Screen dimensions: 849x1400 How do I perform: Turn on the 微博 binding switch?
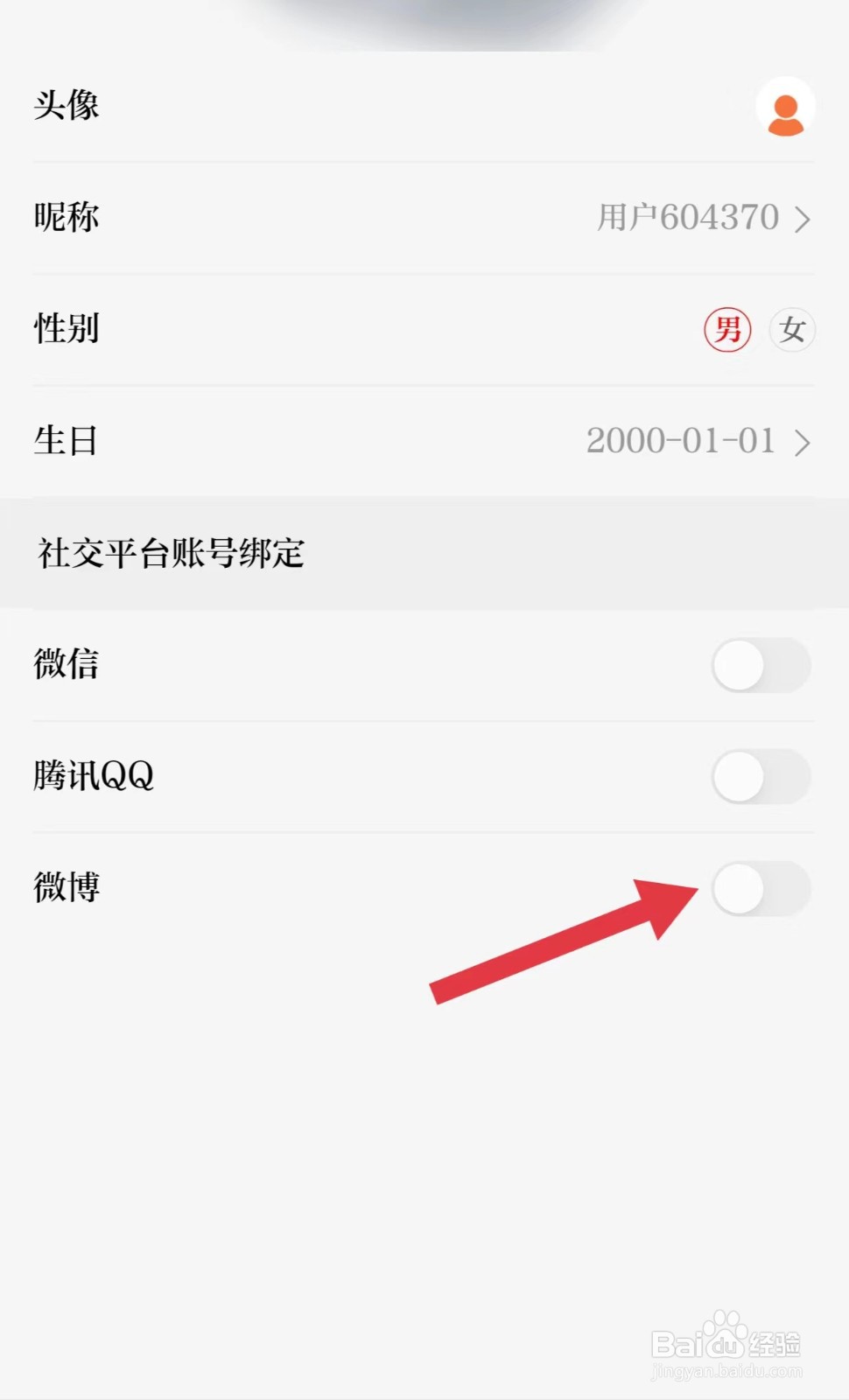[x=760, y=889]
